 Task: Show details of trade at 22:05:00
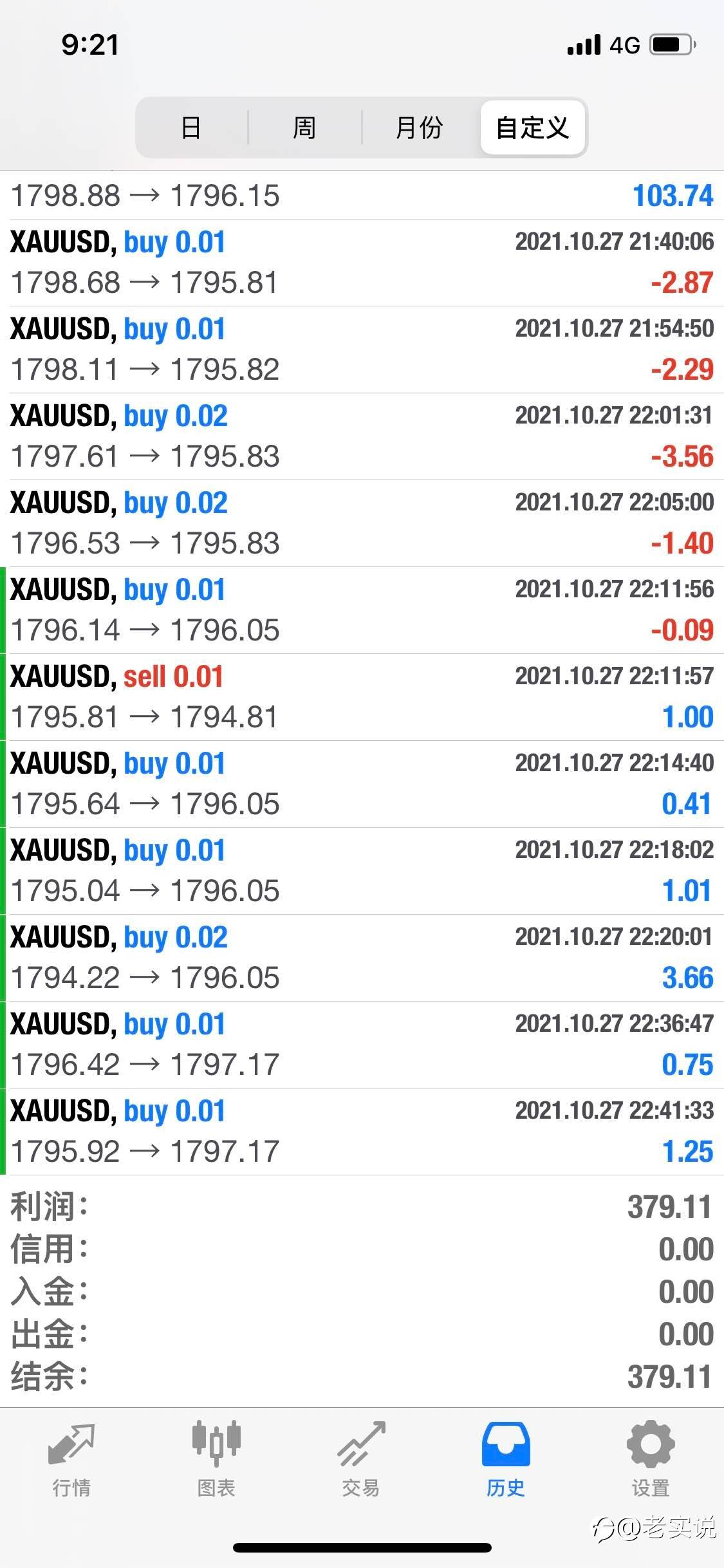(x=362, y=523)
